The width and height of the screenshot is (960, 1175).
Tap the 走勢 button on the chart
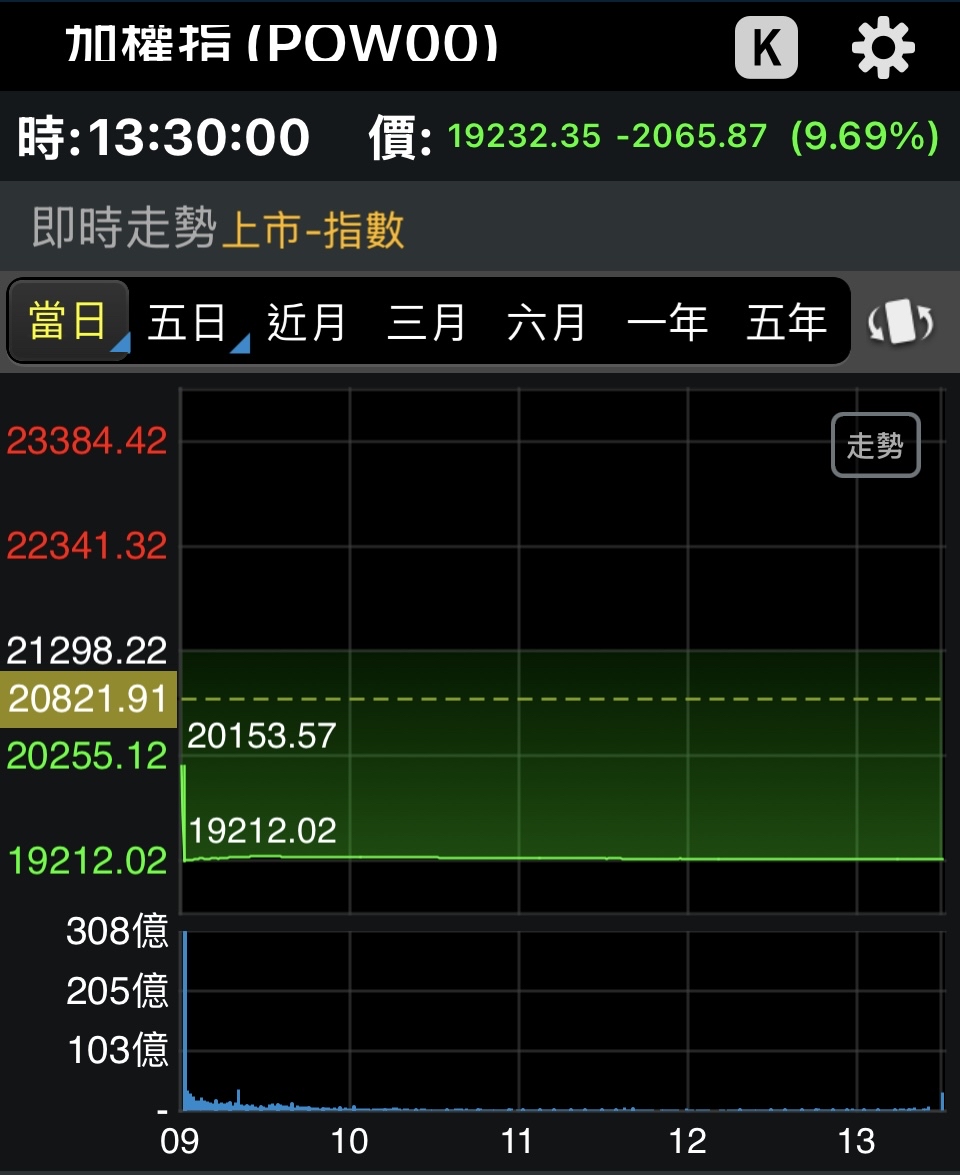pyautogui.click(x=875, y=445)
